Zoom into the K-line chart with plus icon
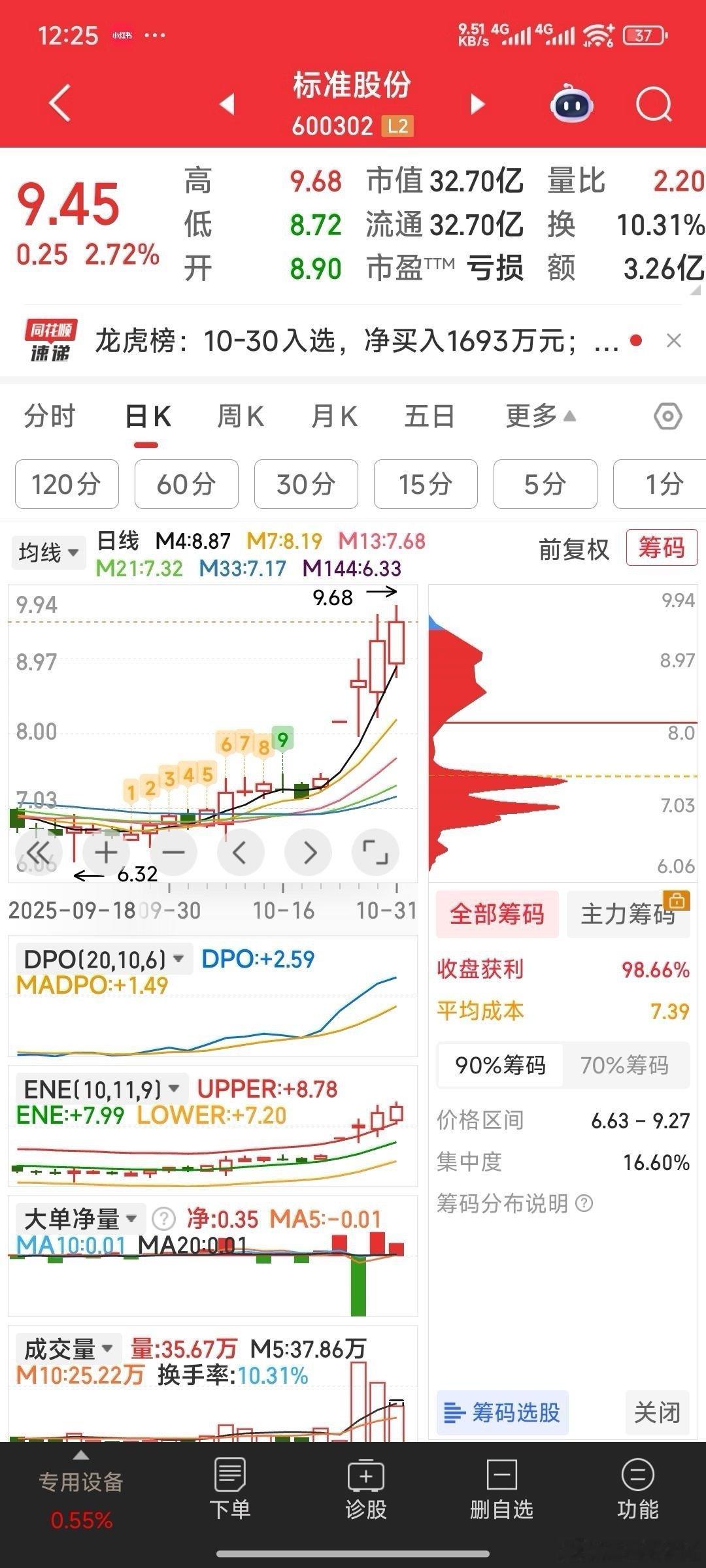Screen dimensions: 706x1568 pos(105,852)
